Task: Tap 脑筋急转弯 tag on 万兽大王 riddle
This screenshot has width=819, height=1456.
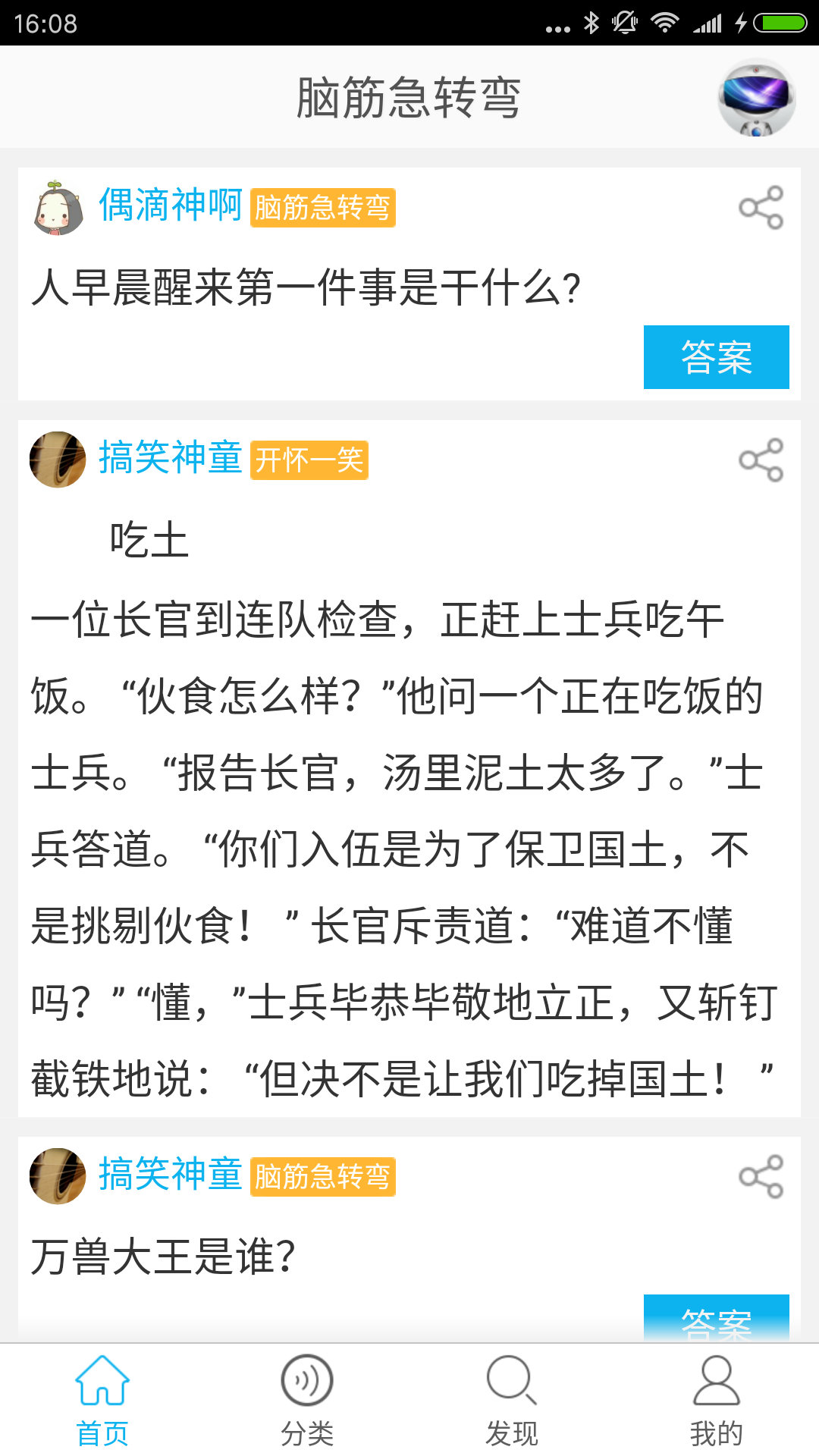Action: coord(322,1177)
